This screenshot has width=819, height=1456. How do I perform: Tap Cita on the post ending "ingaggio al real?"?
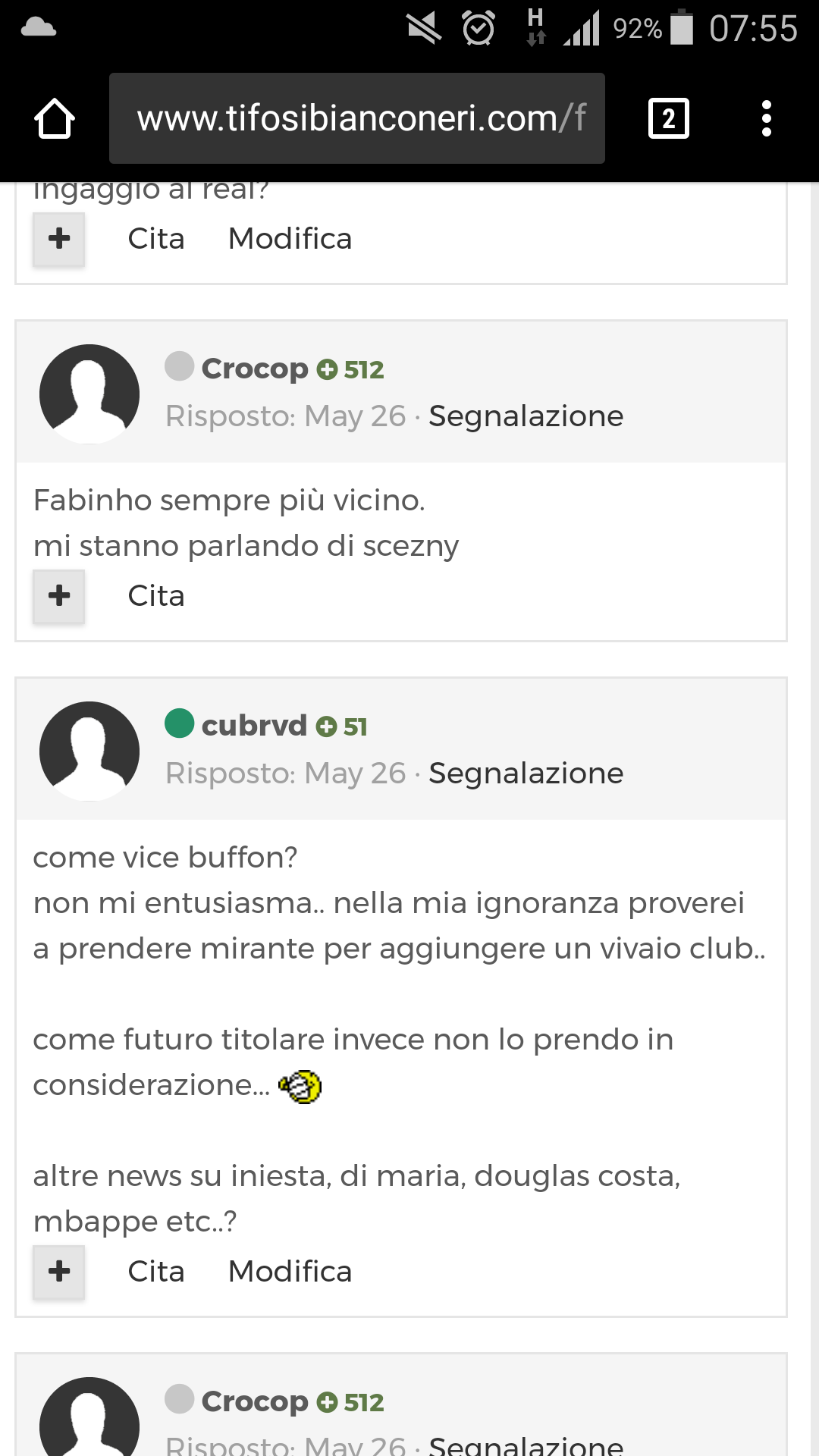pos(156,239)
